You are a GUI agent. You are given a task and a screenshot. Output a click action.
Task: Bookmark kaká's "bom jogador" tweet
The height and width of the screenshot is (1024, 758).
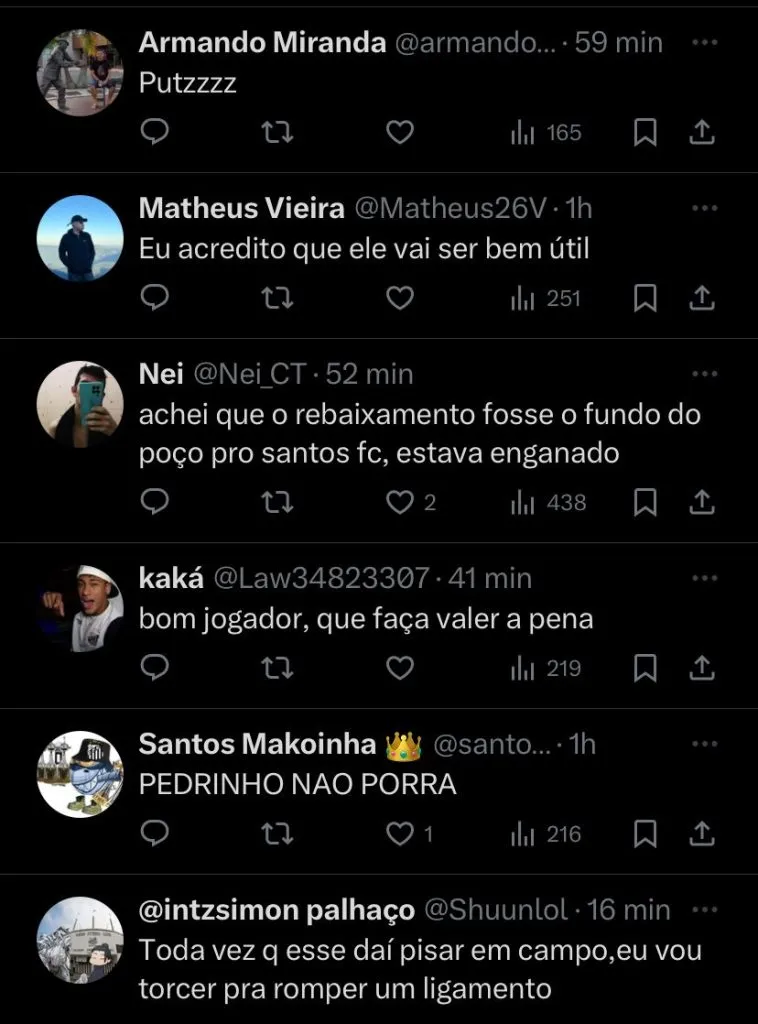[646, 668]
